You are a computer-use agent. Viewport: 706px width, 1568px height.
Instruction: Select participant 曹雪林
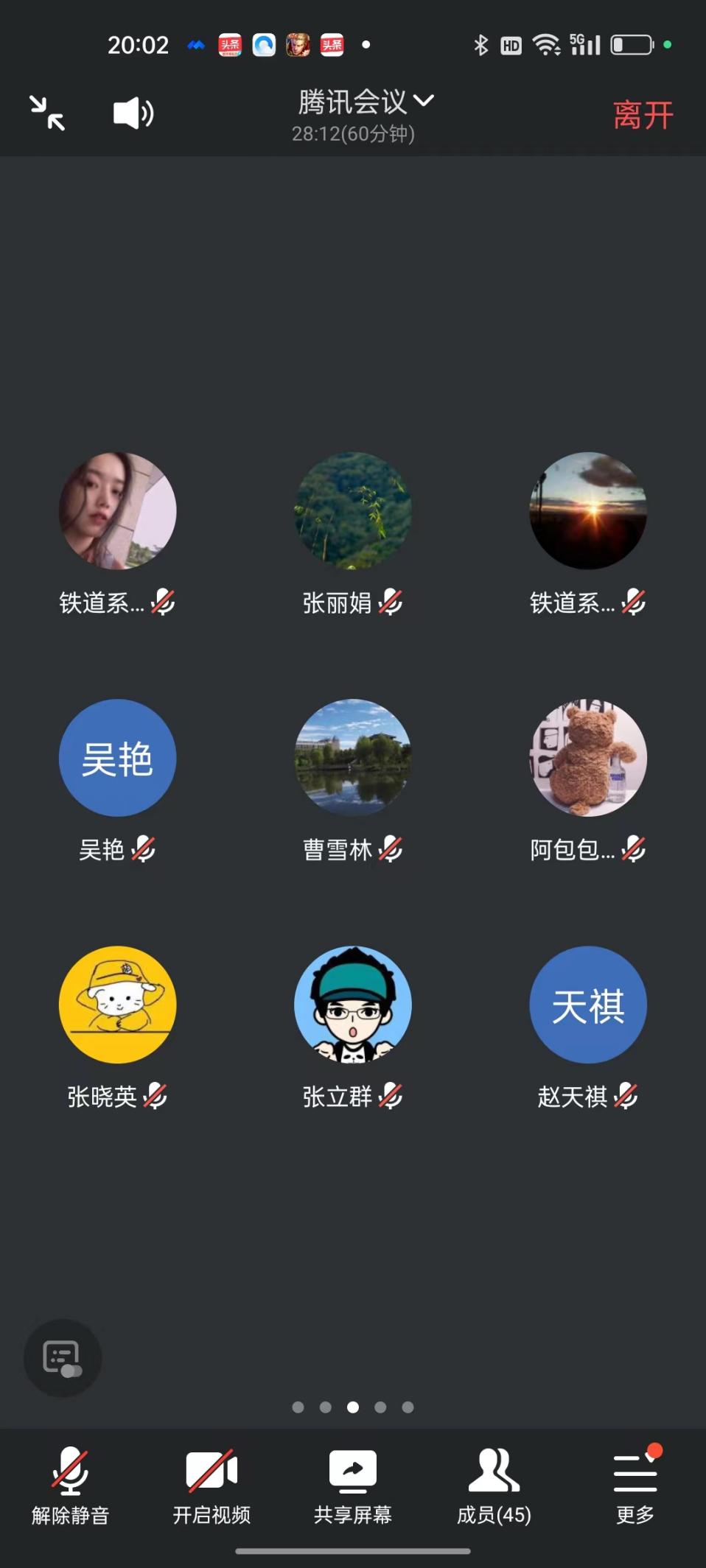pyautogui.click(x=352, y=757)
